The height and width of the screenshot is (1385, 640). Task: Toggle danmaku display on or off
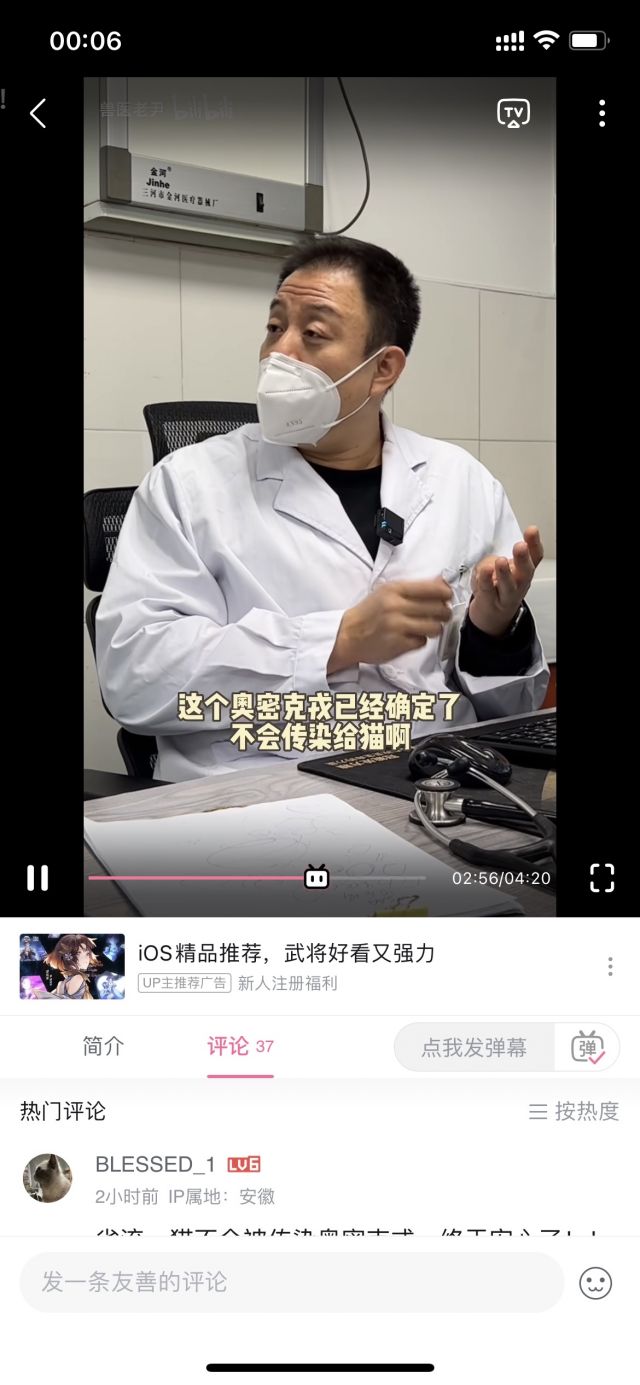click(588, 1047)
